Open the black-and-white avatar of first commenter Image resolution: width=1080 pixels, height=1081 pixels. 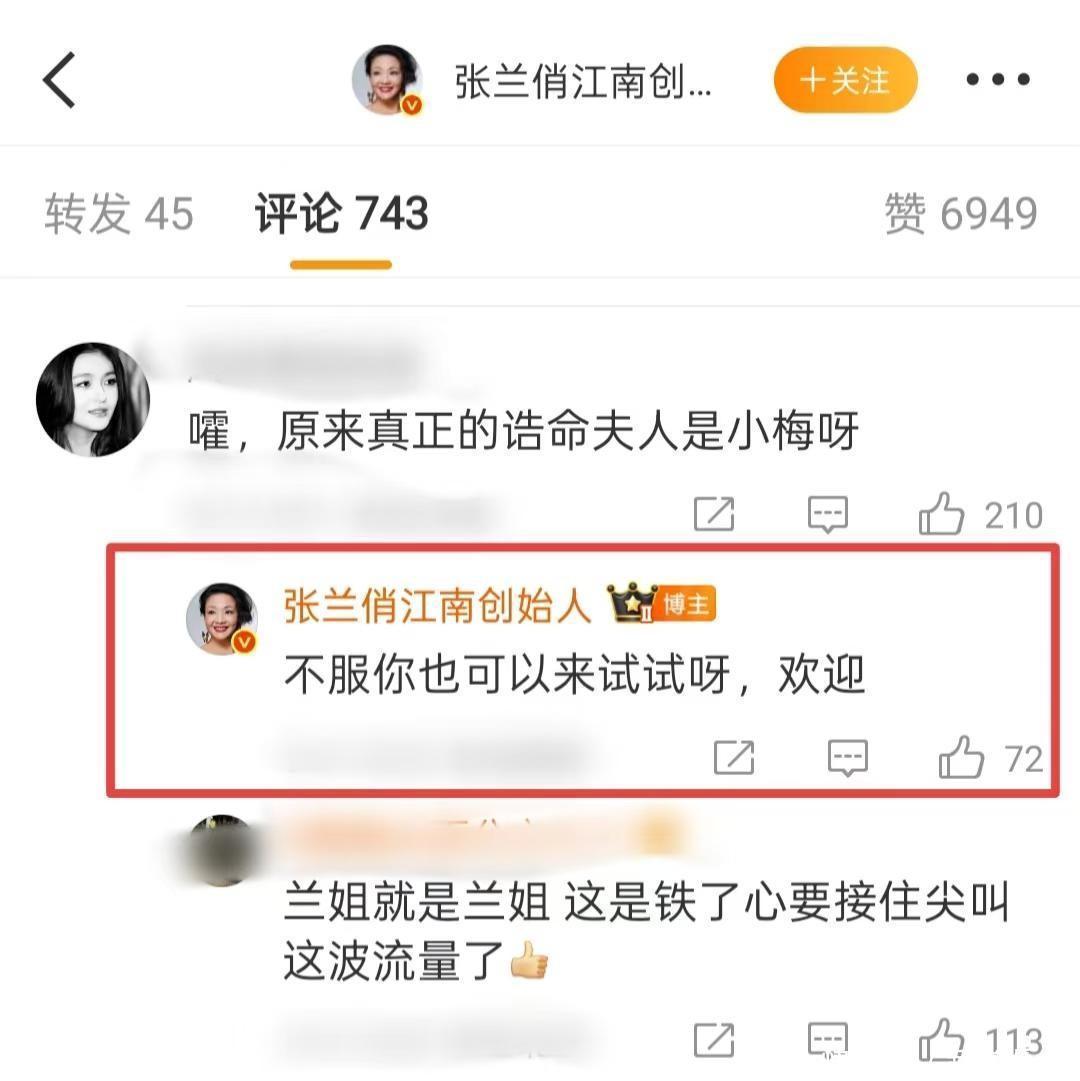pos(93,400)
